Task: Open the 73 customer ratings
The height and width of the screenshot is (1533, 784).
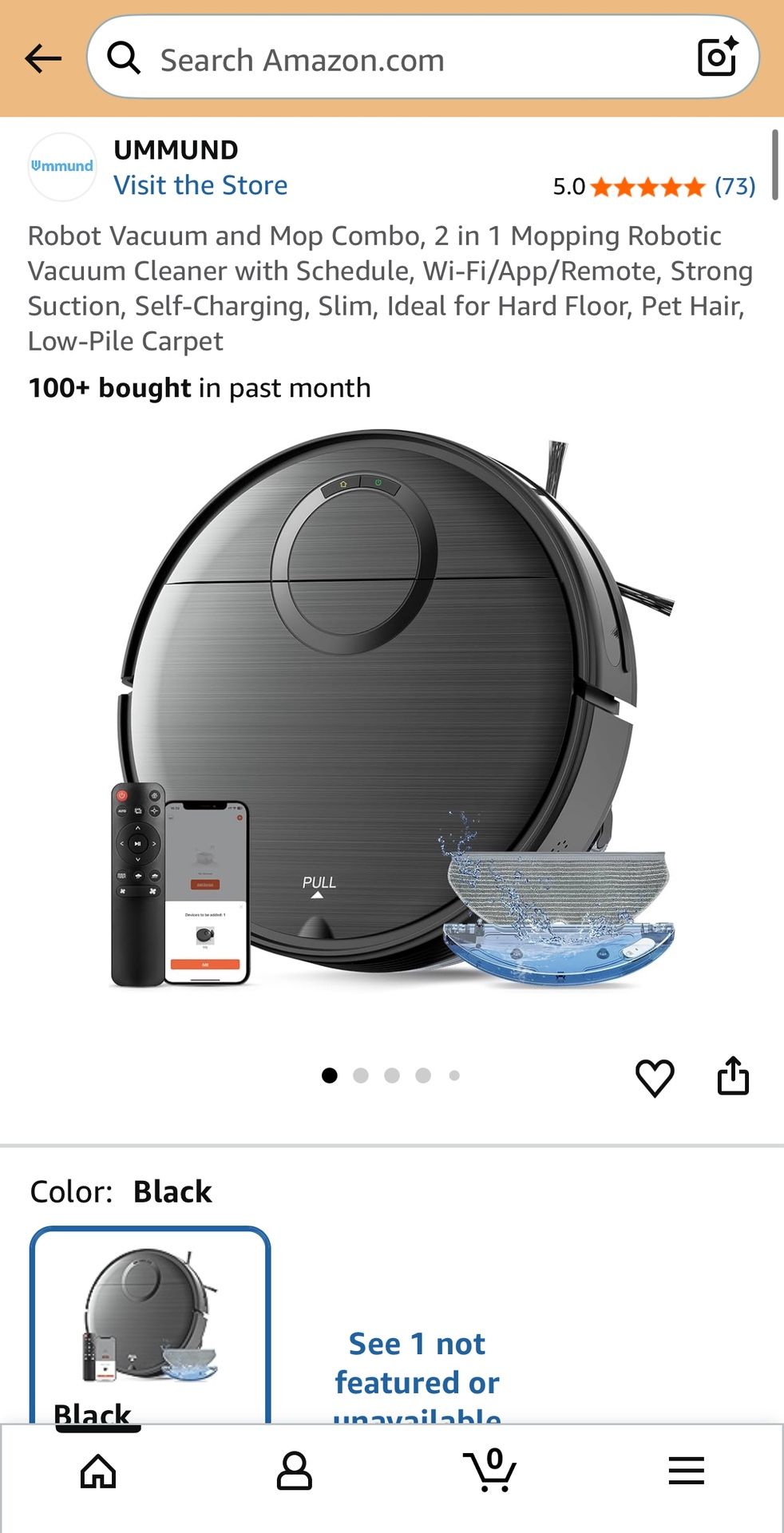Action: [x=734, y=187]
